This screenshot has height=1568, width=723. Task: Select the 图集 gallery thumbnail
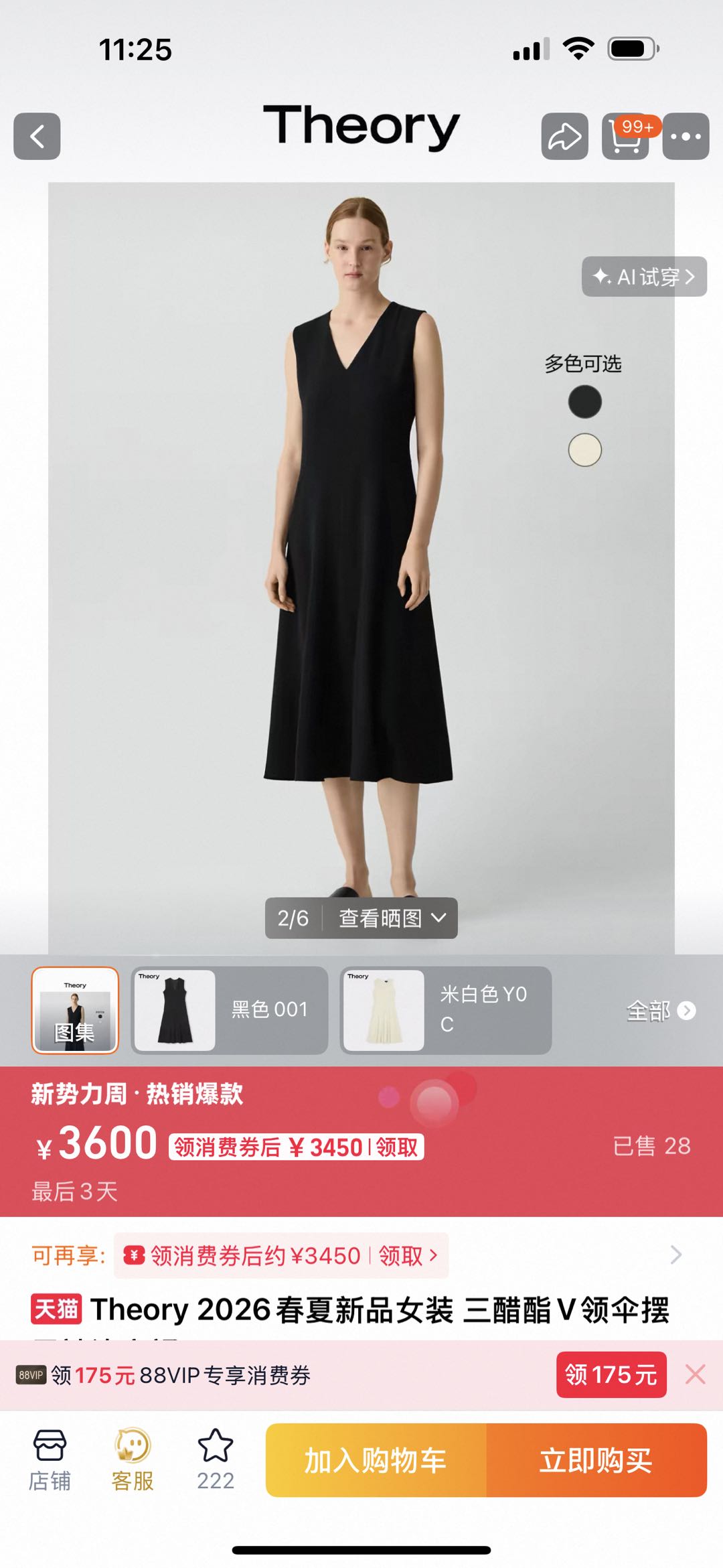click(75, 1010)
